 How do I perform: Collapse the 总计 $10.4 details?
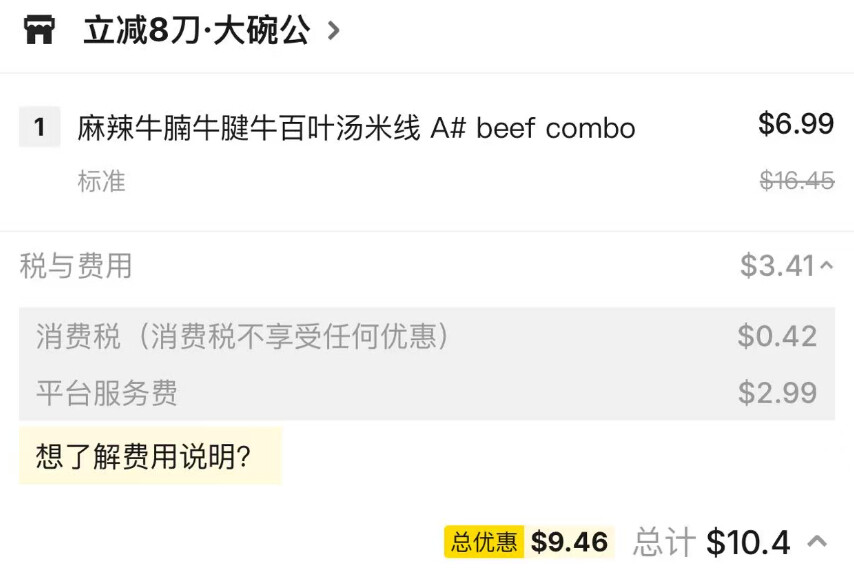point(817,542)
